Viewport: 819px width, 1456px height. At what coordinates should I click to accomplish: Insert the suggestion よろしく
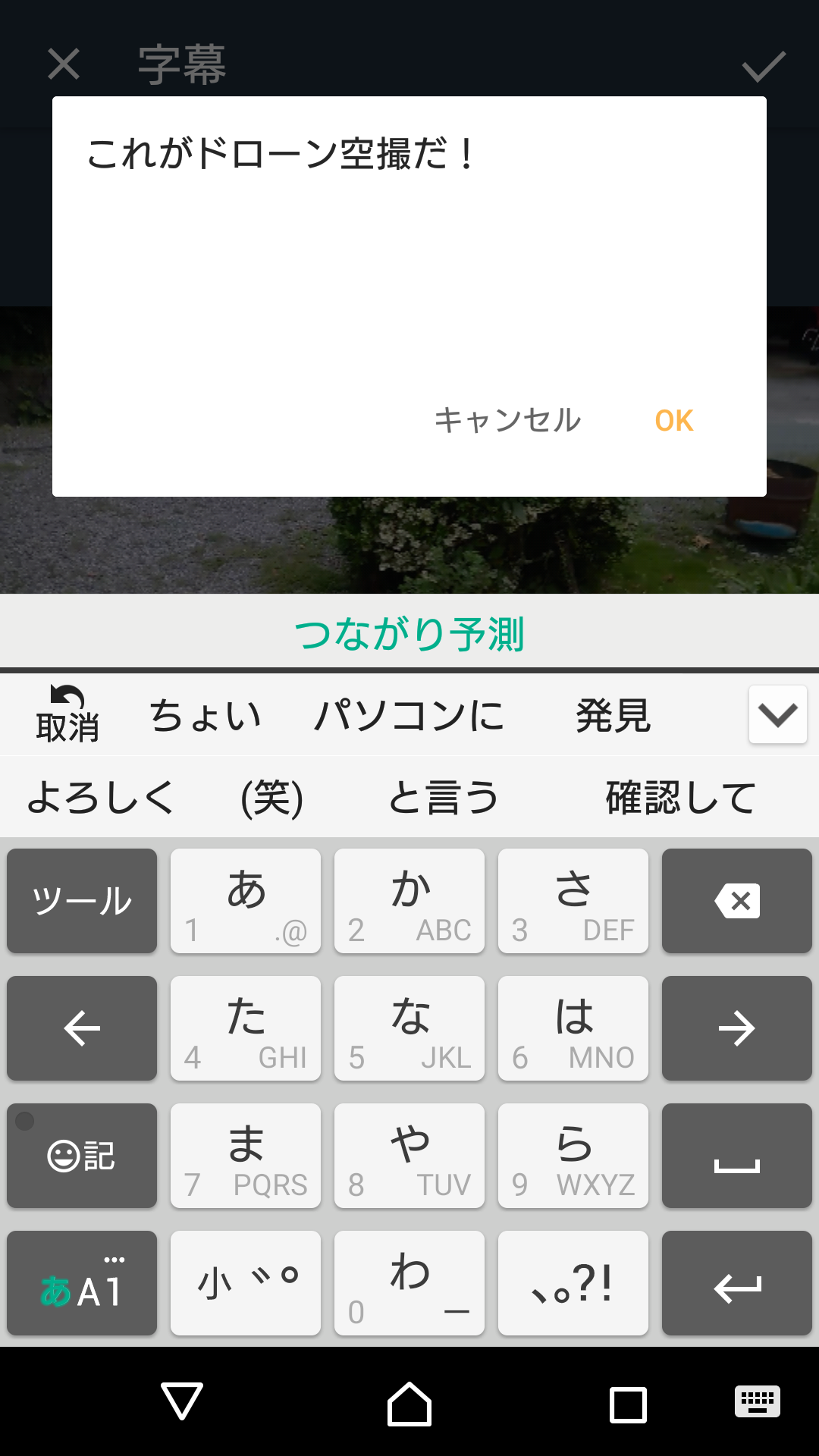100,798
